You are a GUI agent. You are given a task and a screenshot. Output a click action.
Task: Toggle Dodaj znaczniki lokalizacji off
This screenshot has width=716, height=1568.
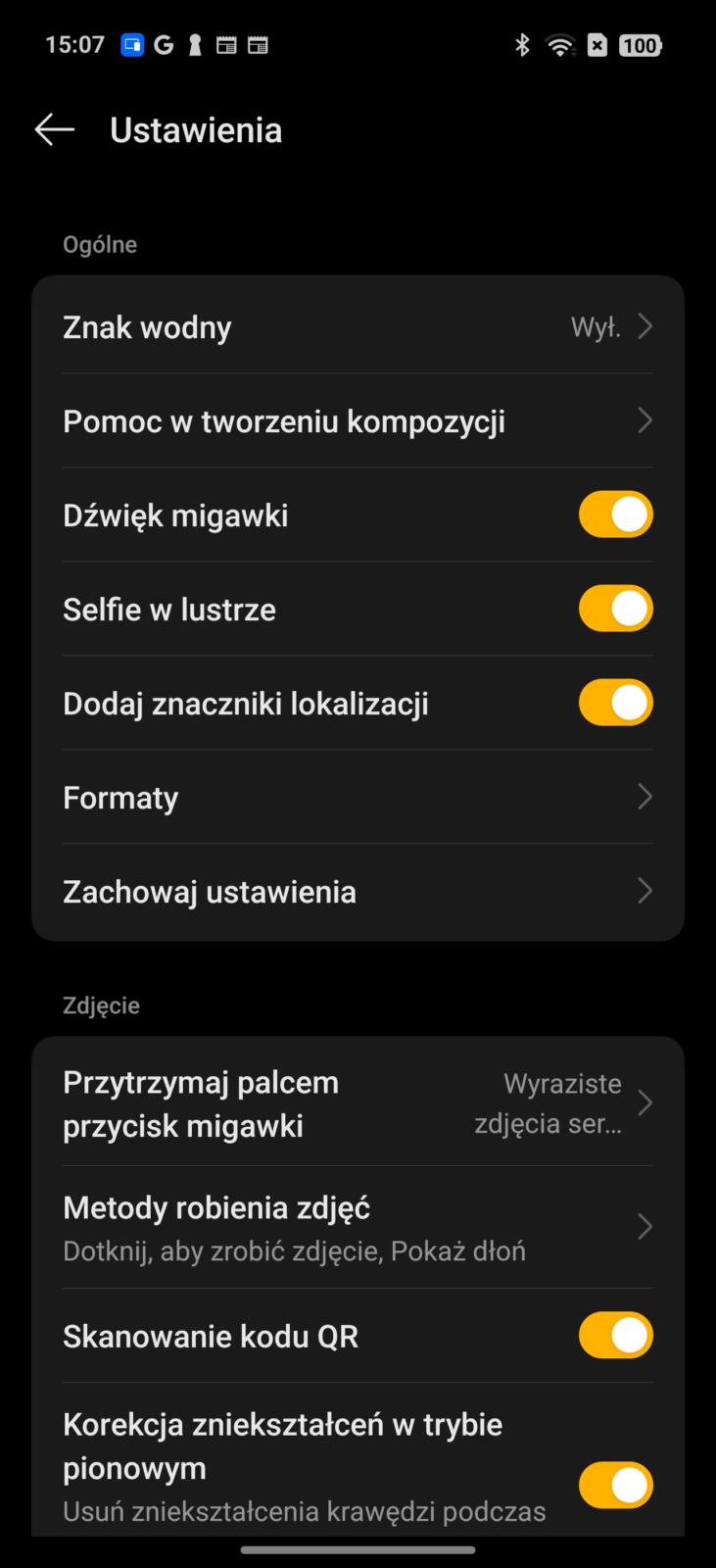point(615,704)
